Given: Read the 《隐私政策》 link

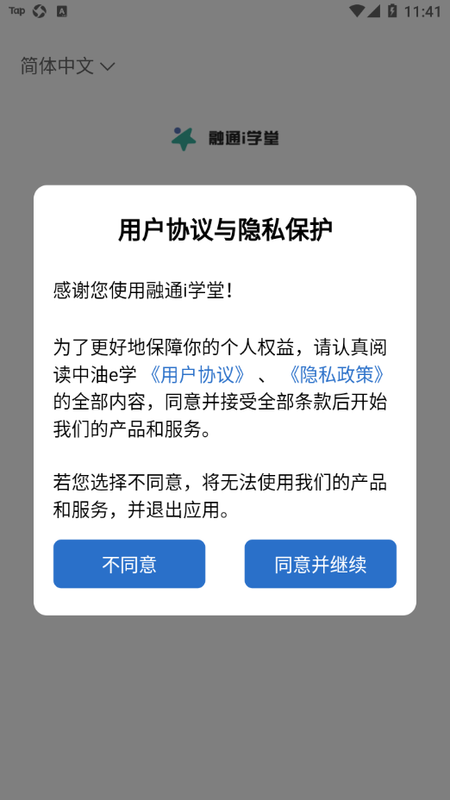Looking at the screenshot, I should coord(337,375).
